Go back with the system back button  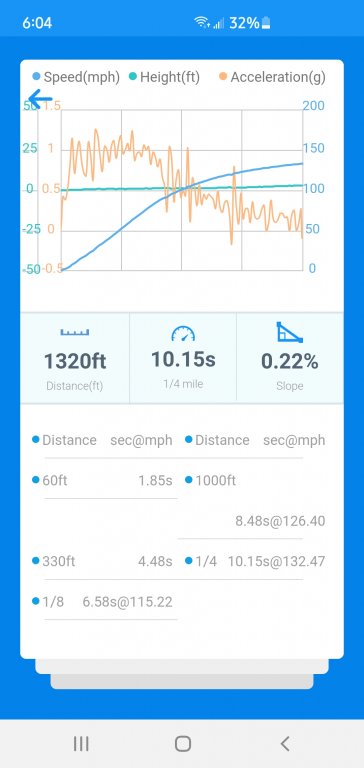pyautogui.click(x=285, y=744)
